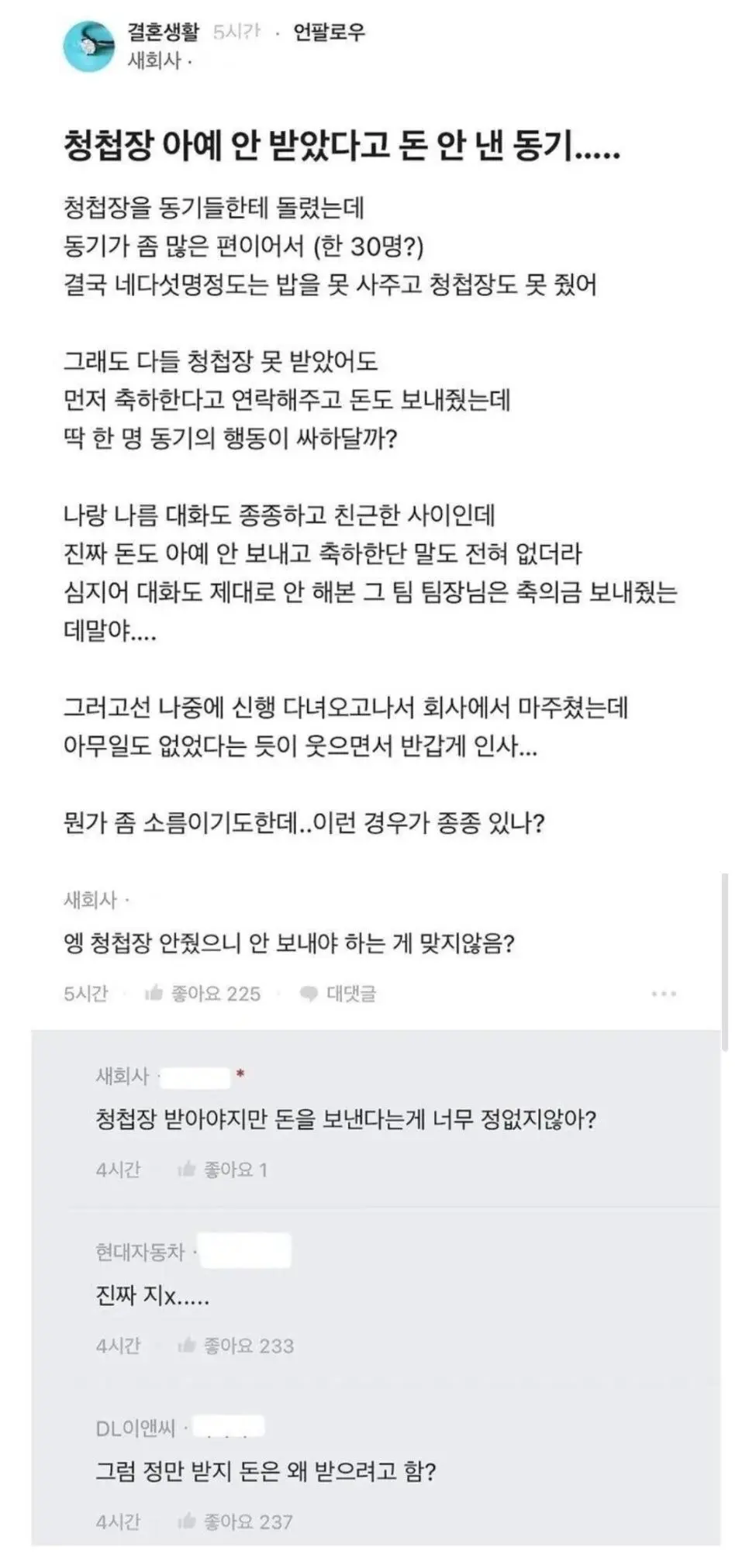Tap the 언팔로우 button by the author

click(329, 33)
